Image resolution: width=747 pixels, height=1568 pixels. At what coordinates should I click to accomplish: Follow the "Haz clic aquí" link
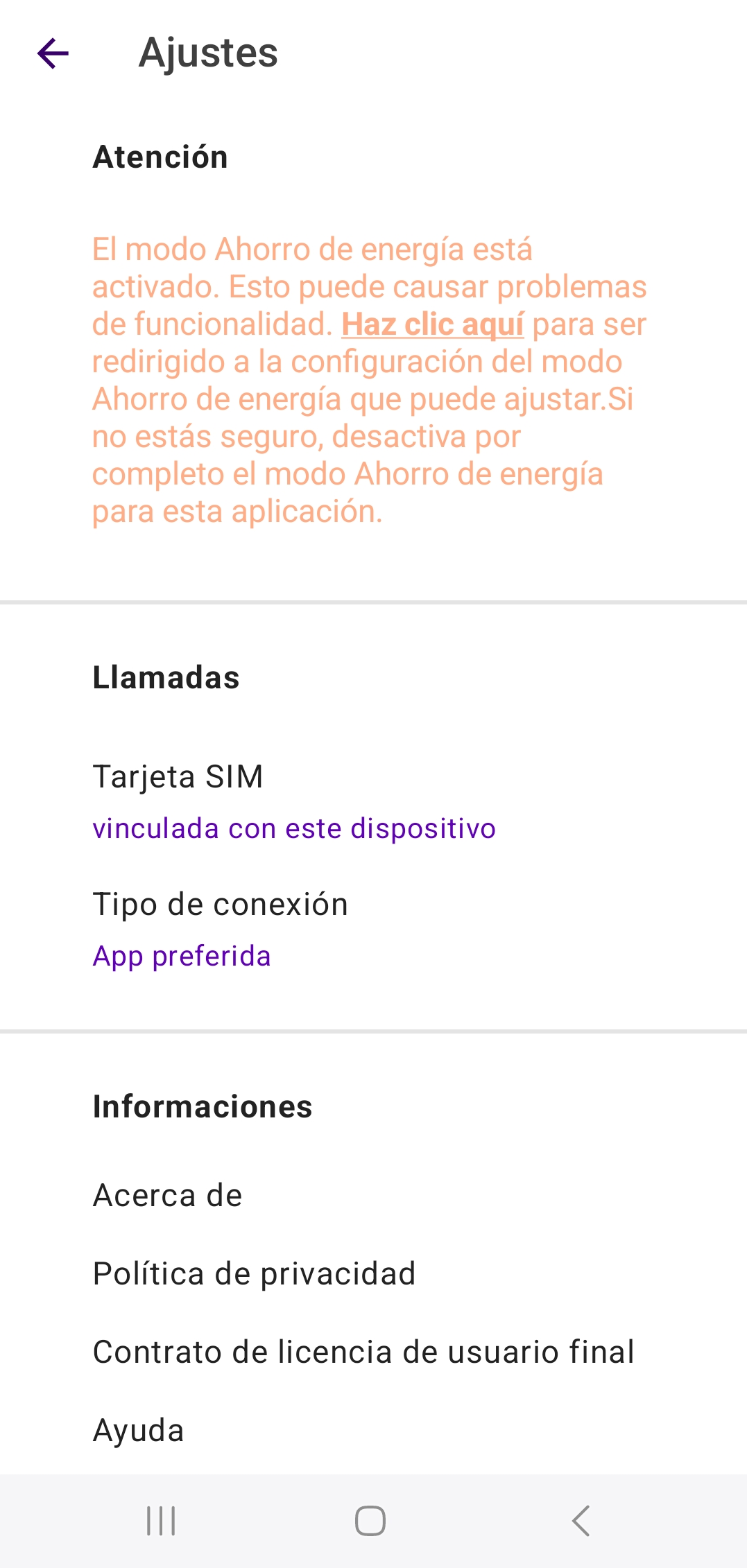coord(432,324)
